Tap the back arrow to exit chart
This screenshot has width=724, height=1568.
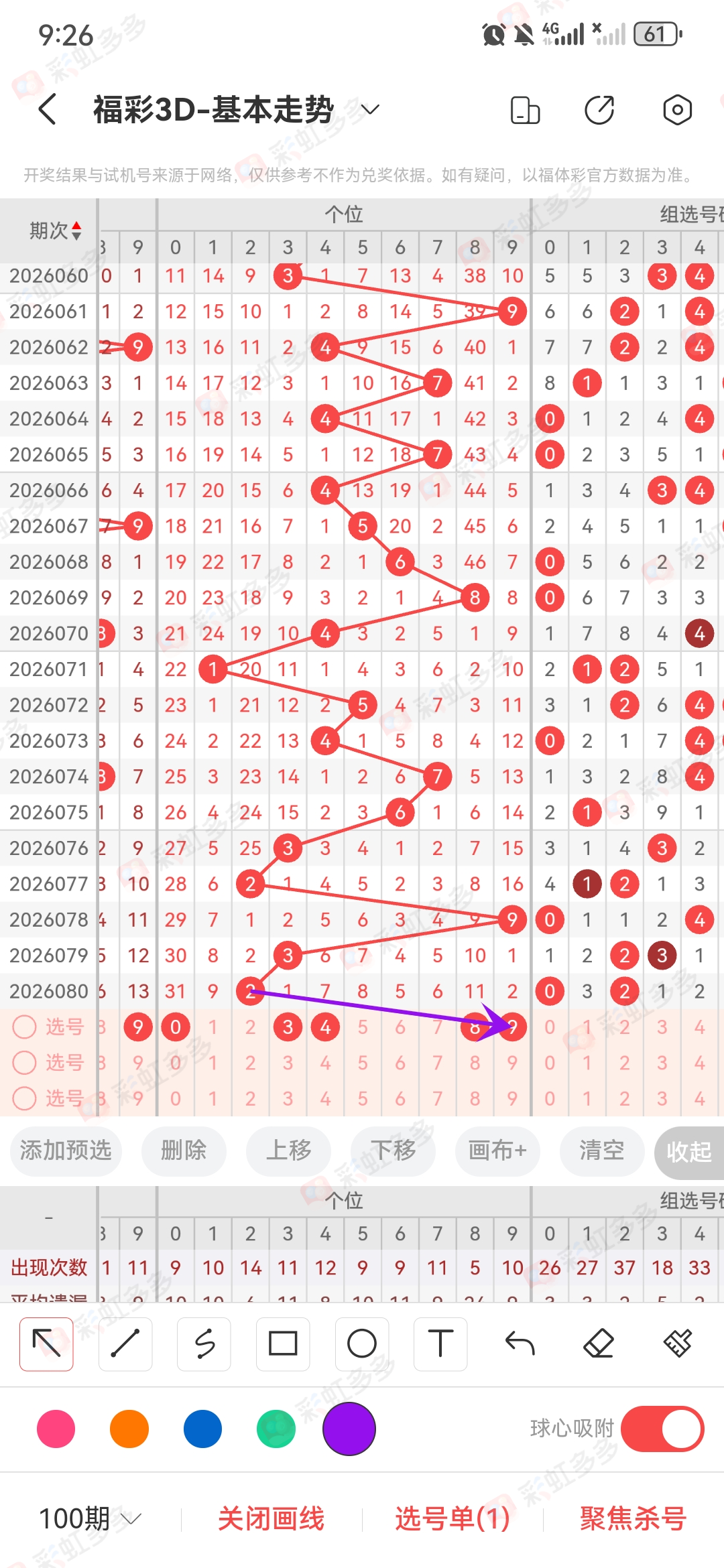click(x=46, y=109)
